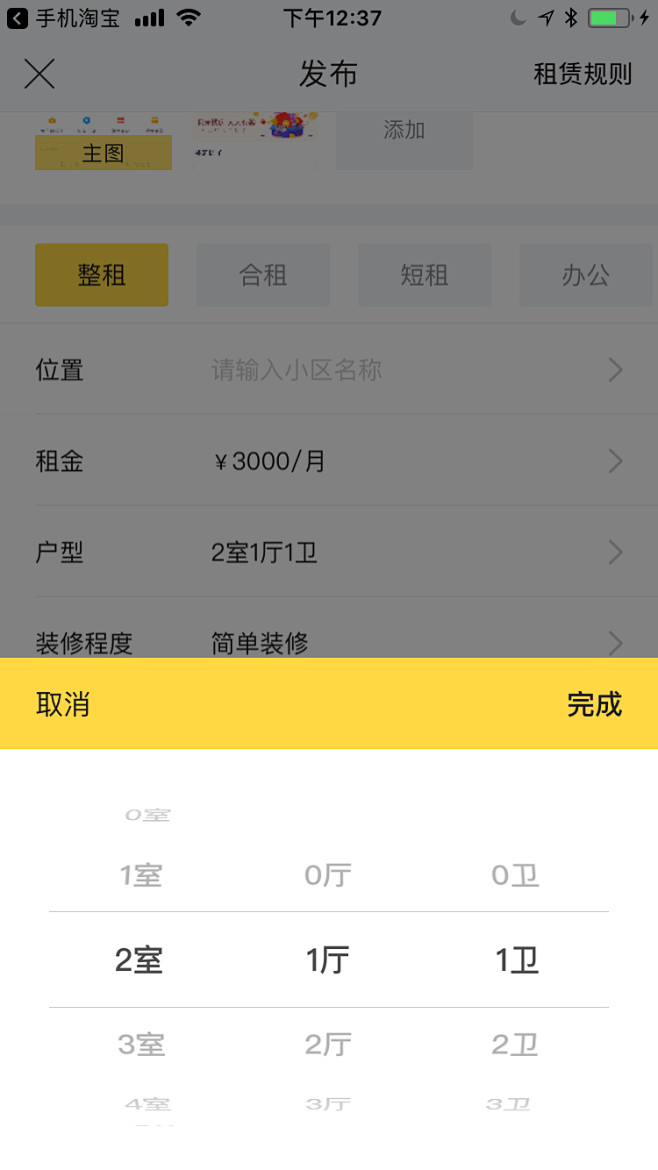Select 0厅 in the hall column
The image size is (658, 1170).
pyautogui.click(x=328, y=875)
